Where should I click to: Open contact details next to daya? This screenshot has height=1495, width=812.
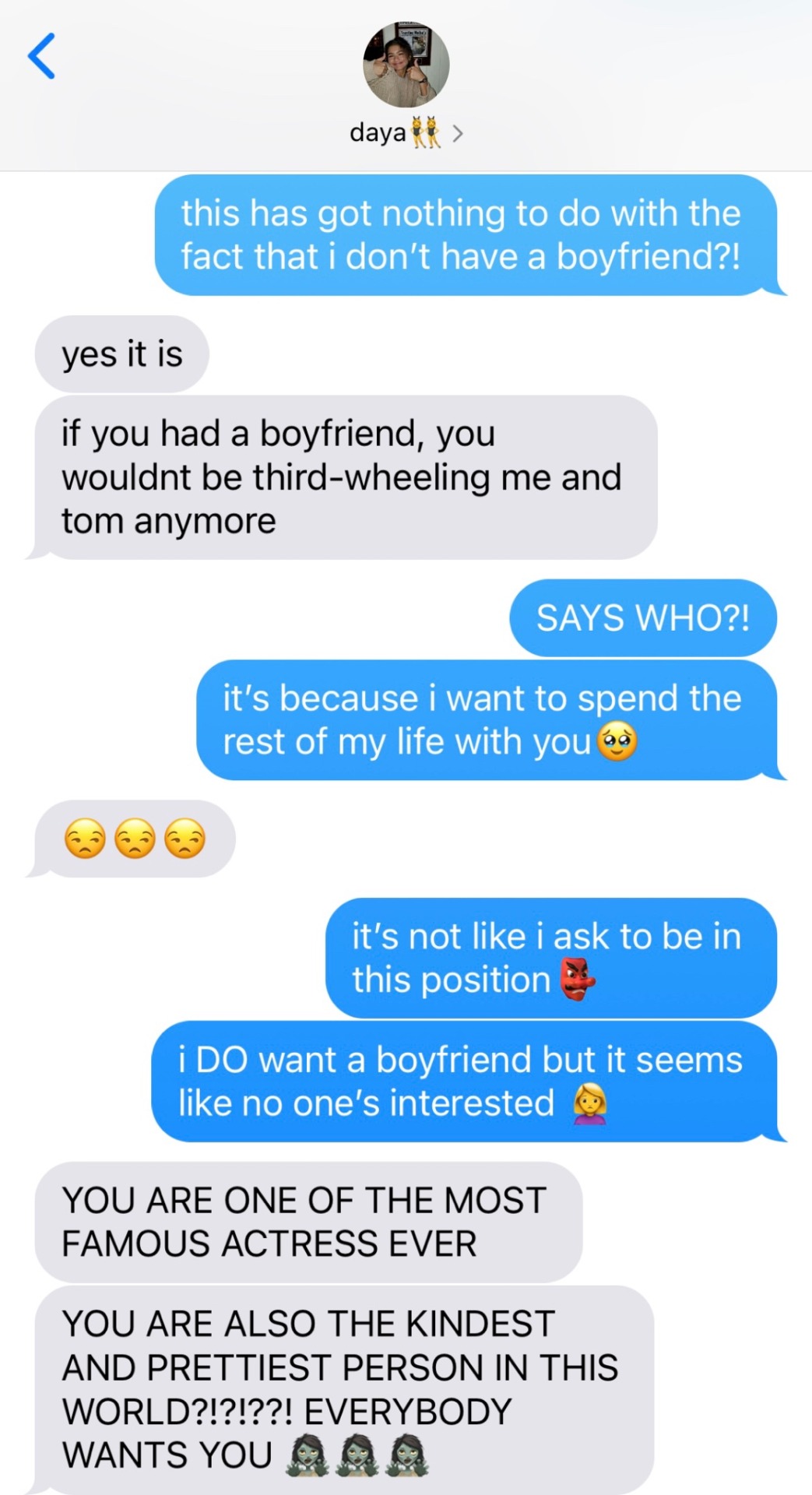click(458, 134)
